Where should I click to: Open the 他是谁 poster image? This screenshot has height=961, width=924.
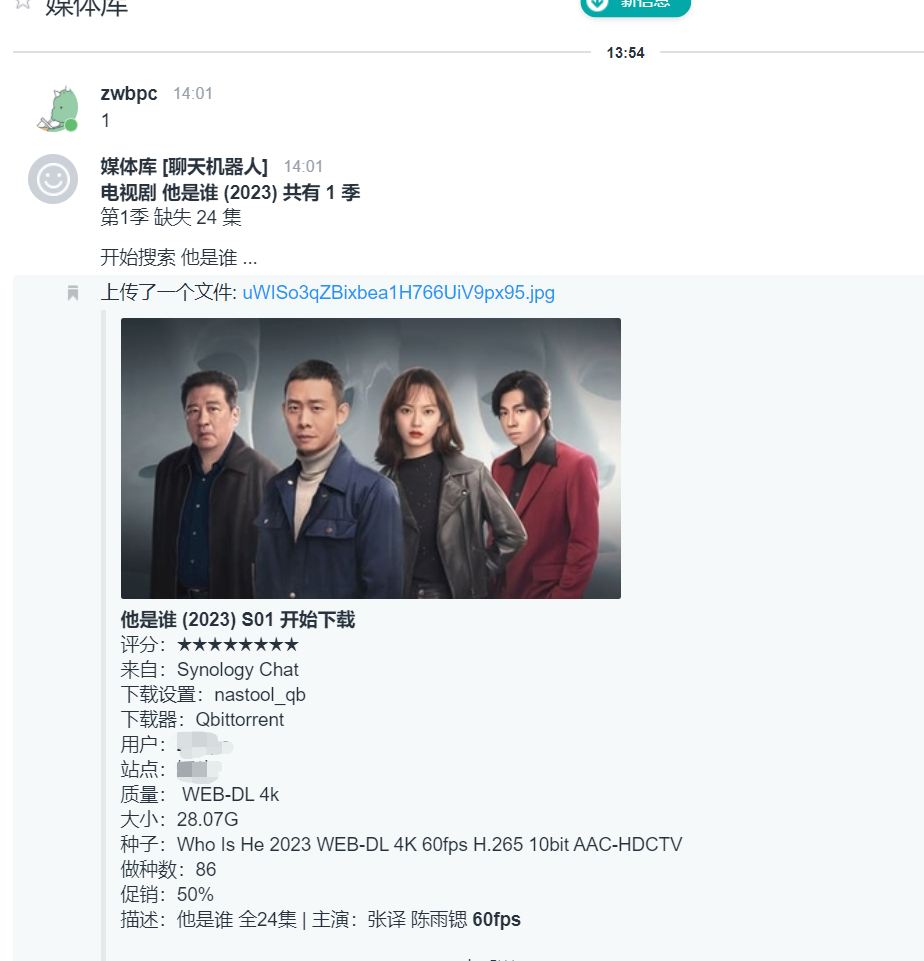click(x=370, y=458)
